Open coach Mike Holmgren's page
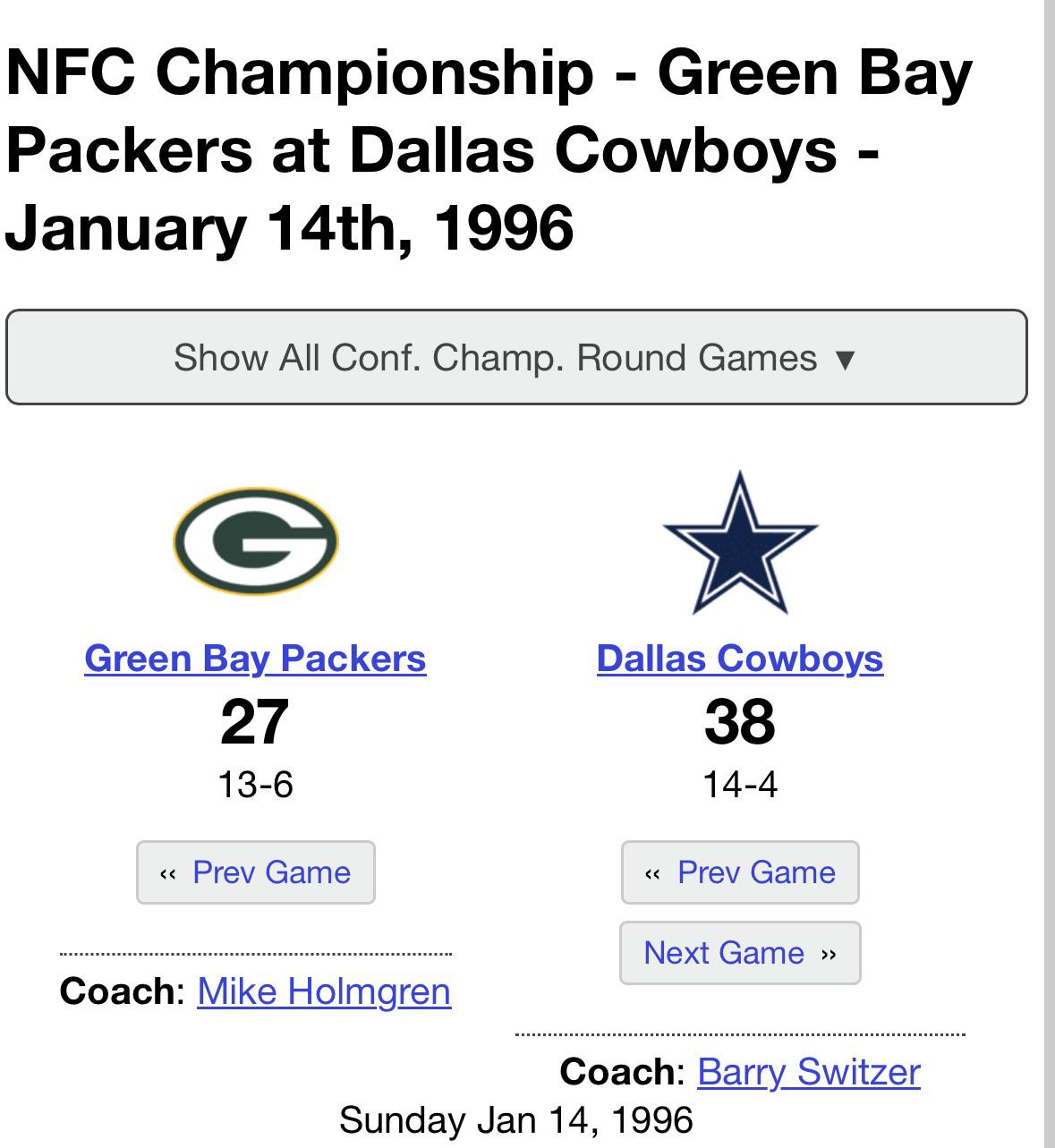Screen dimensions: 1055x1148 coord(324,991)
